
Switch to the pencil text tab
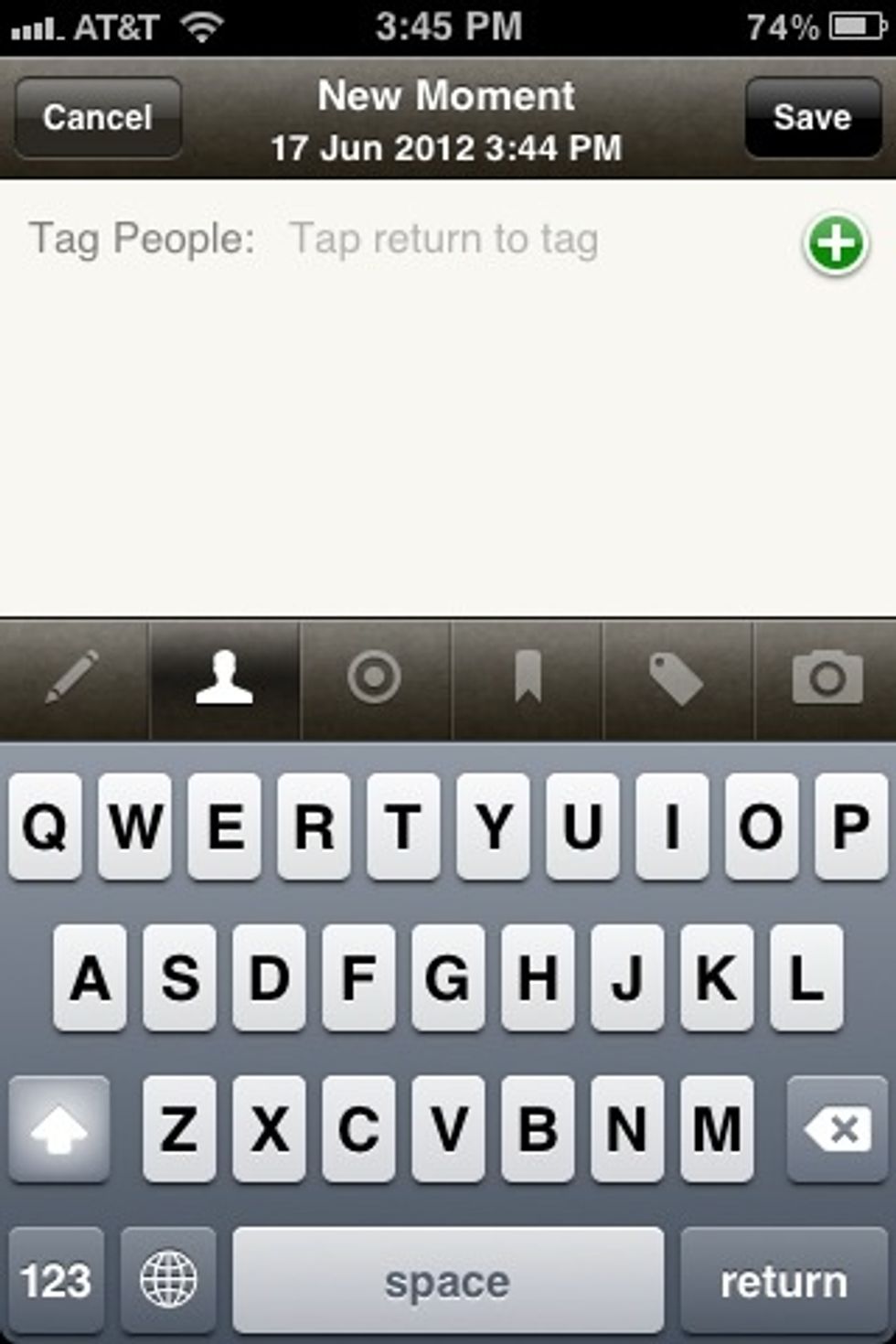click(x=73, y=678)
